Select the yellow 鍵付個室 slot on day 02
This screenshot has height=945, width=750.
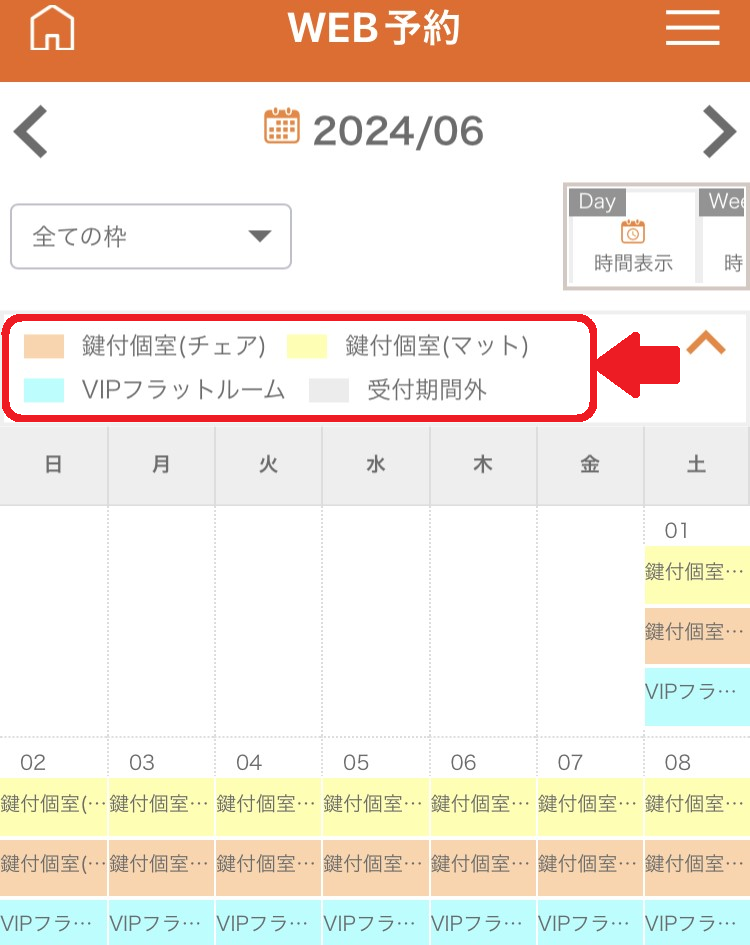[54, 806]
